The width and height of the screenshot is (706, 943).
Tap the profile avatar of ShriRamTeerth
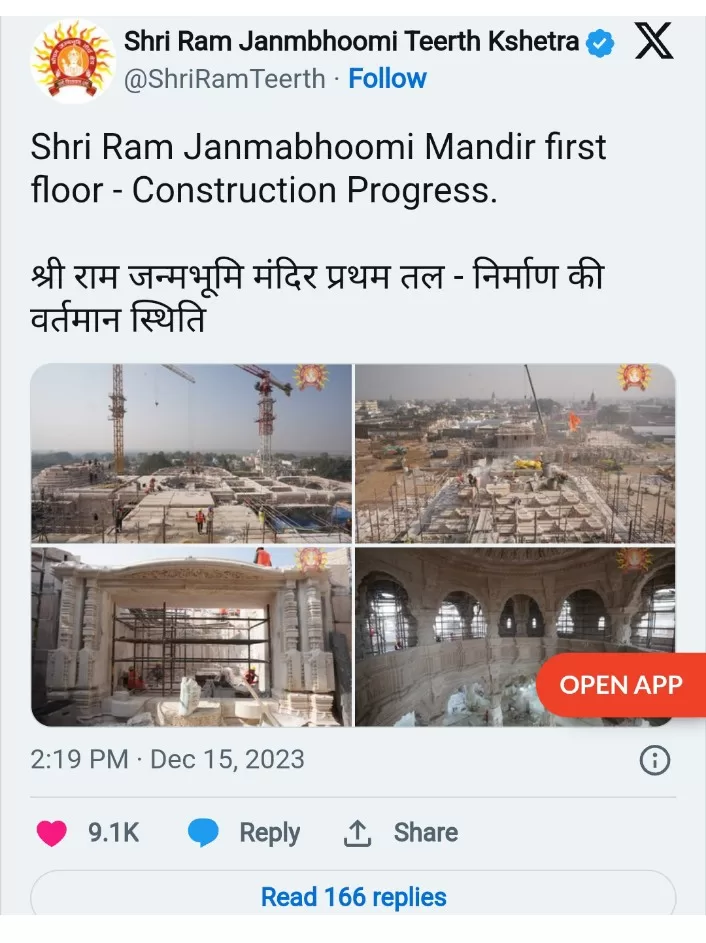click(73, 59)
